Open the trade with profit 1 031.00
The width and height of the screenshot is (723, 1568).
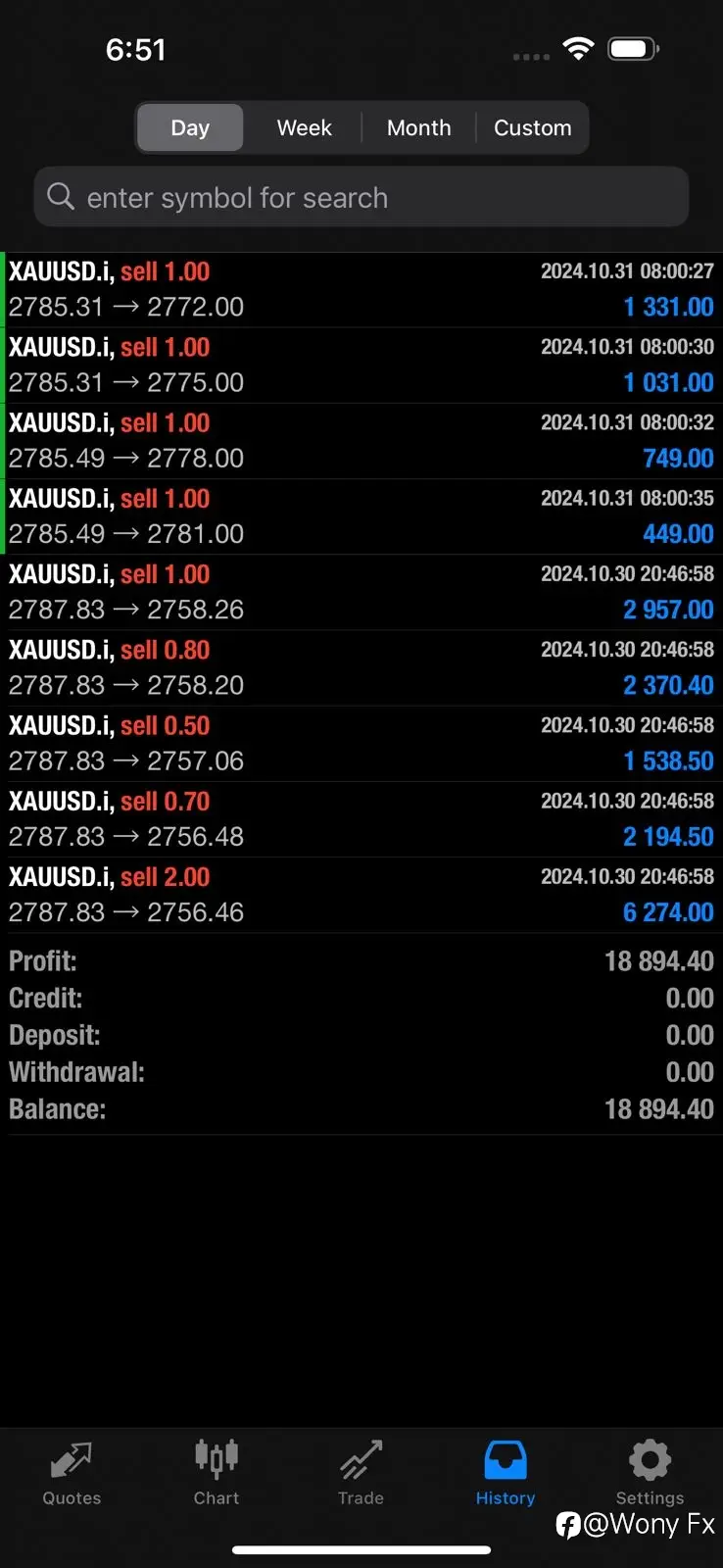click(x=361, y=366)
